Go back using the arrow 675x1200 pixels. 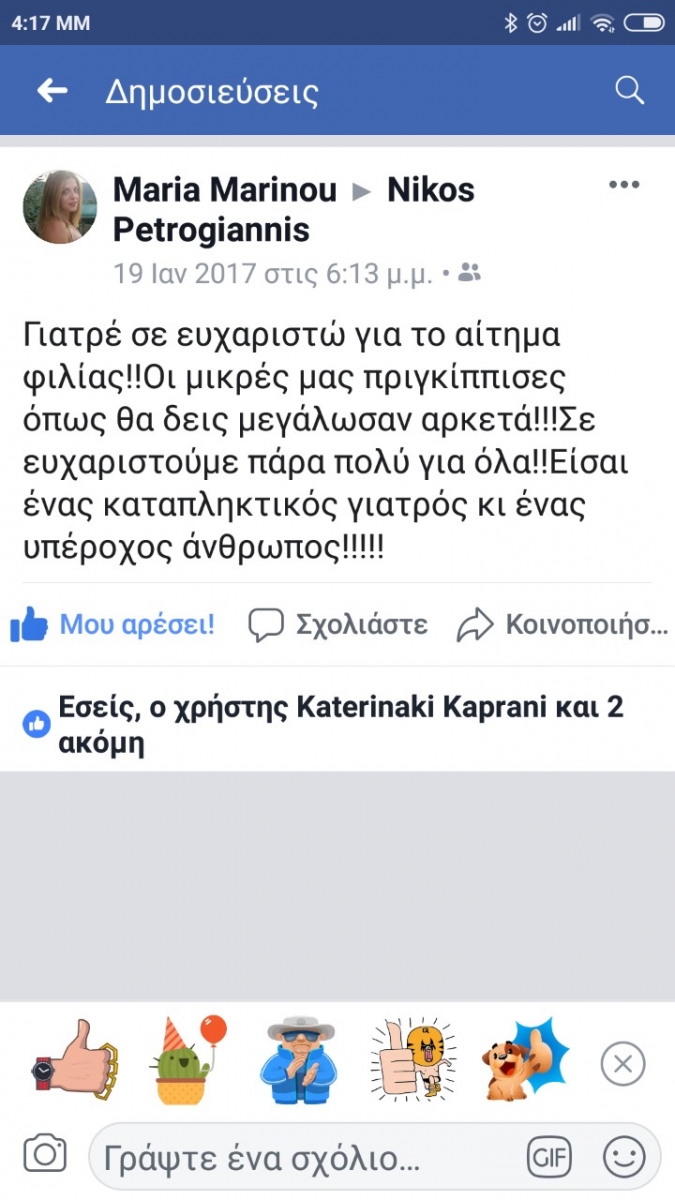[x=52, y=91]
